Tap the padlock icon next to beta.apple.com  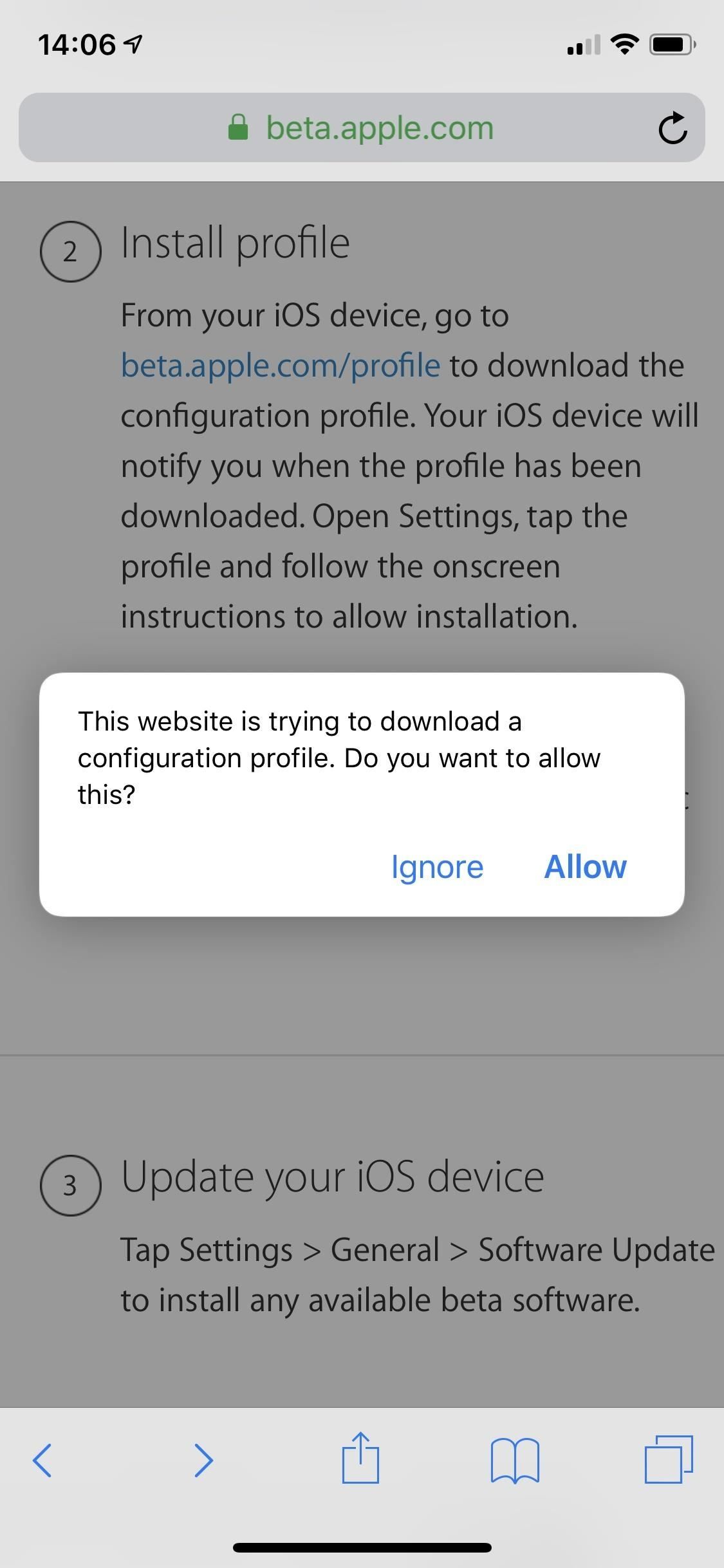(238, 127)
